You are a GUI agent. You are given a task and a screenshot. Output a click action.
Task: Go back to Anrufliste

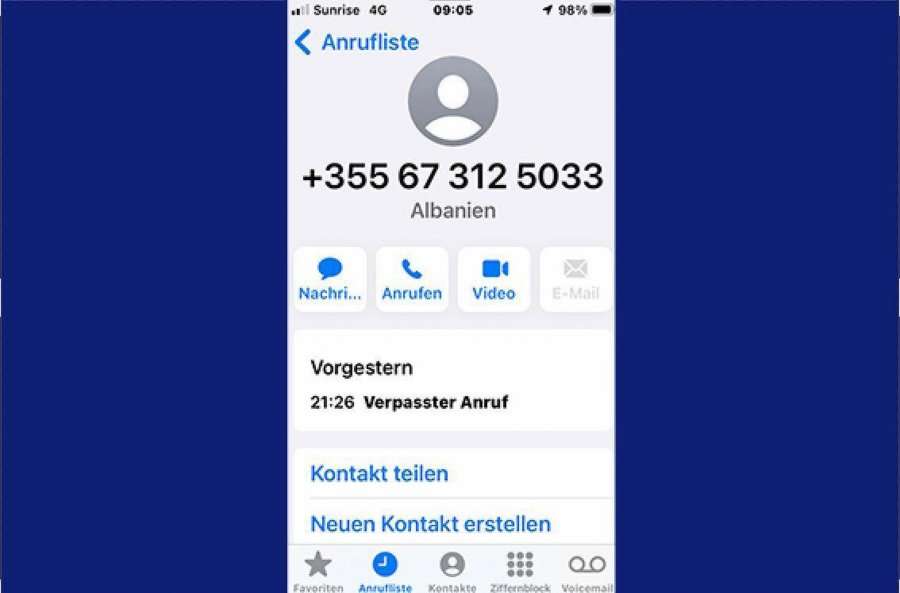pos(357,42)
